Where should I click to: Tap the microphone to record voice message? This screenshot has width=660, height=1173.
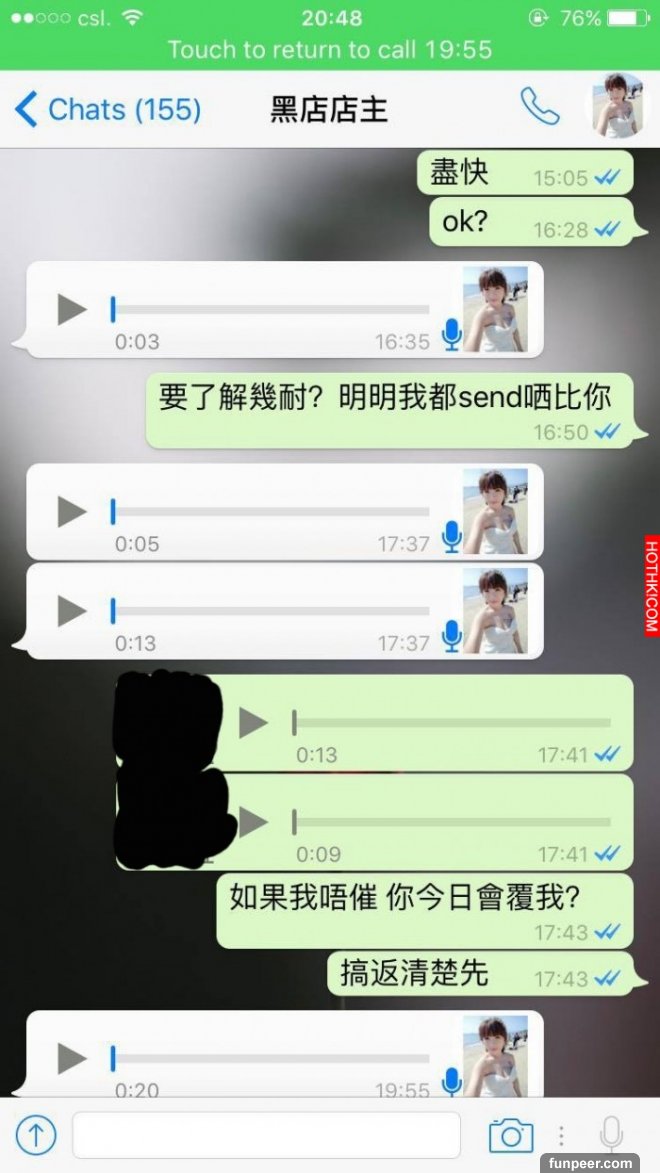click(x=610, y=1134)
